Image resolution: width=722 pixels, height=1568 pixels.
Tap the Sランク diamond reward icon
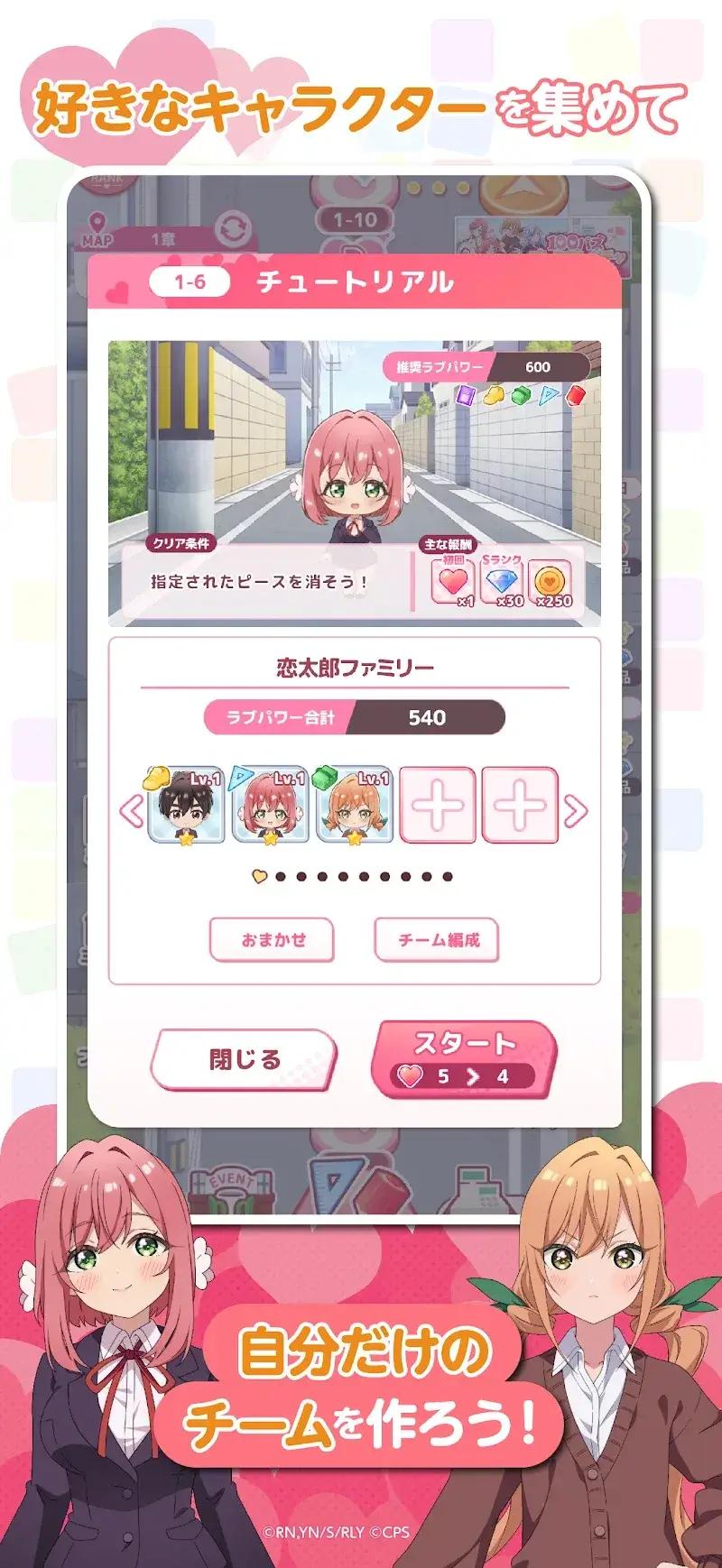point(501,581)
